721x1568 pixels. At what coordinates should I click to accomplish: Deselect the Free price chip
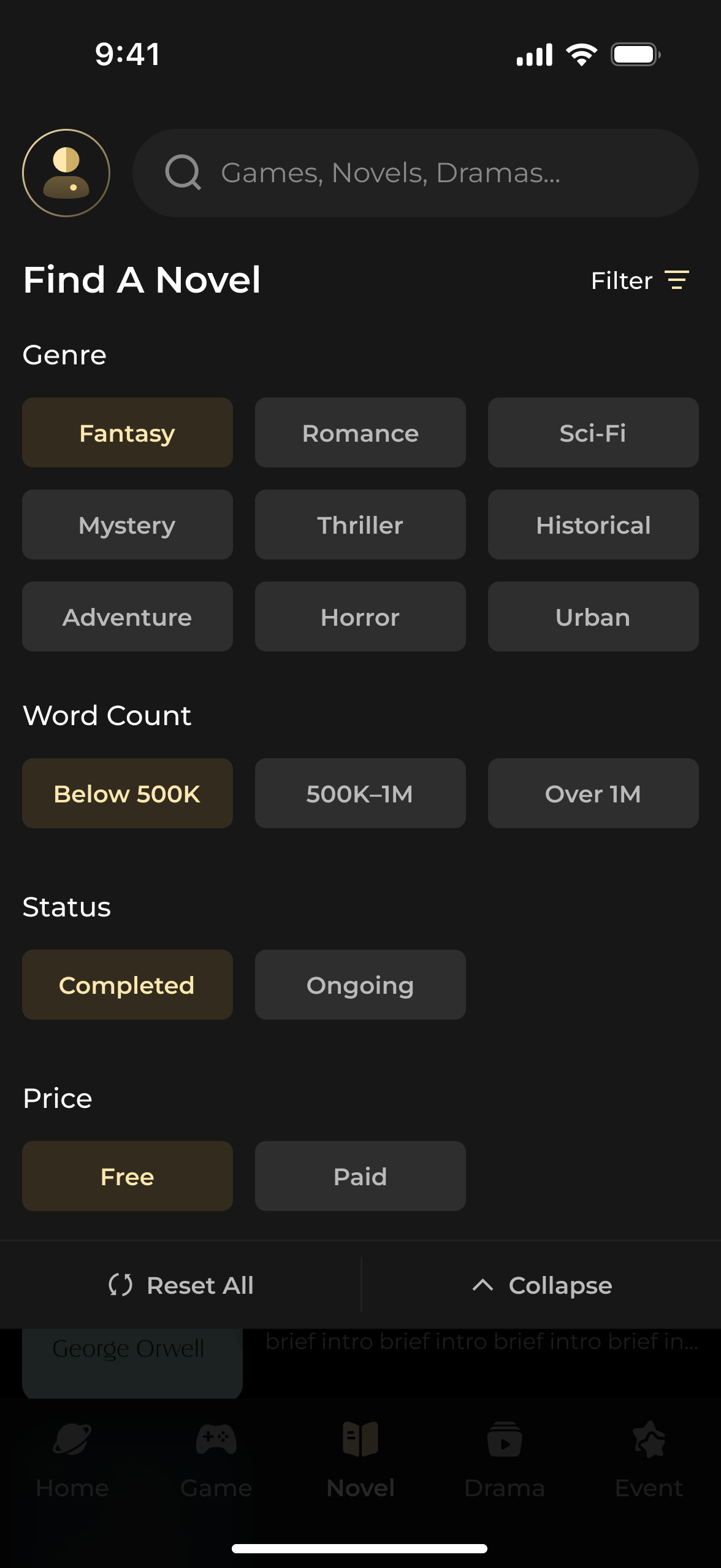click(128, 1177)
